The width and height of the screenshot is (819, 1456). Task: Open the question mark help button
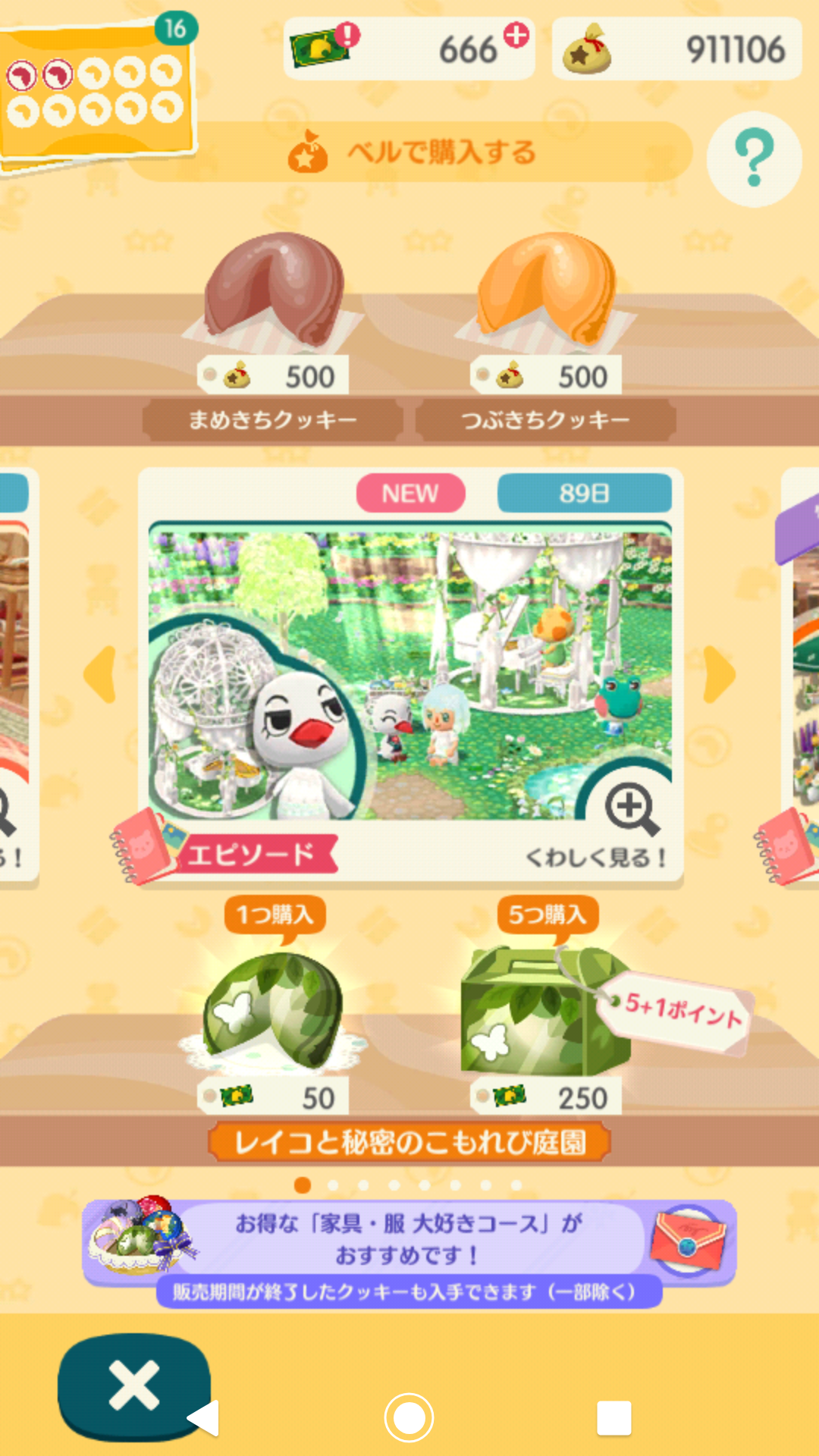(x=754, y=158)
